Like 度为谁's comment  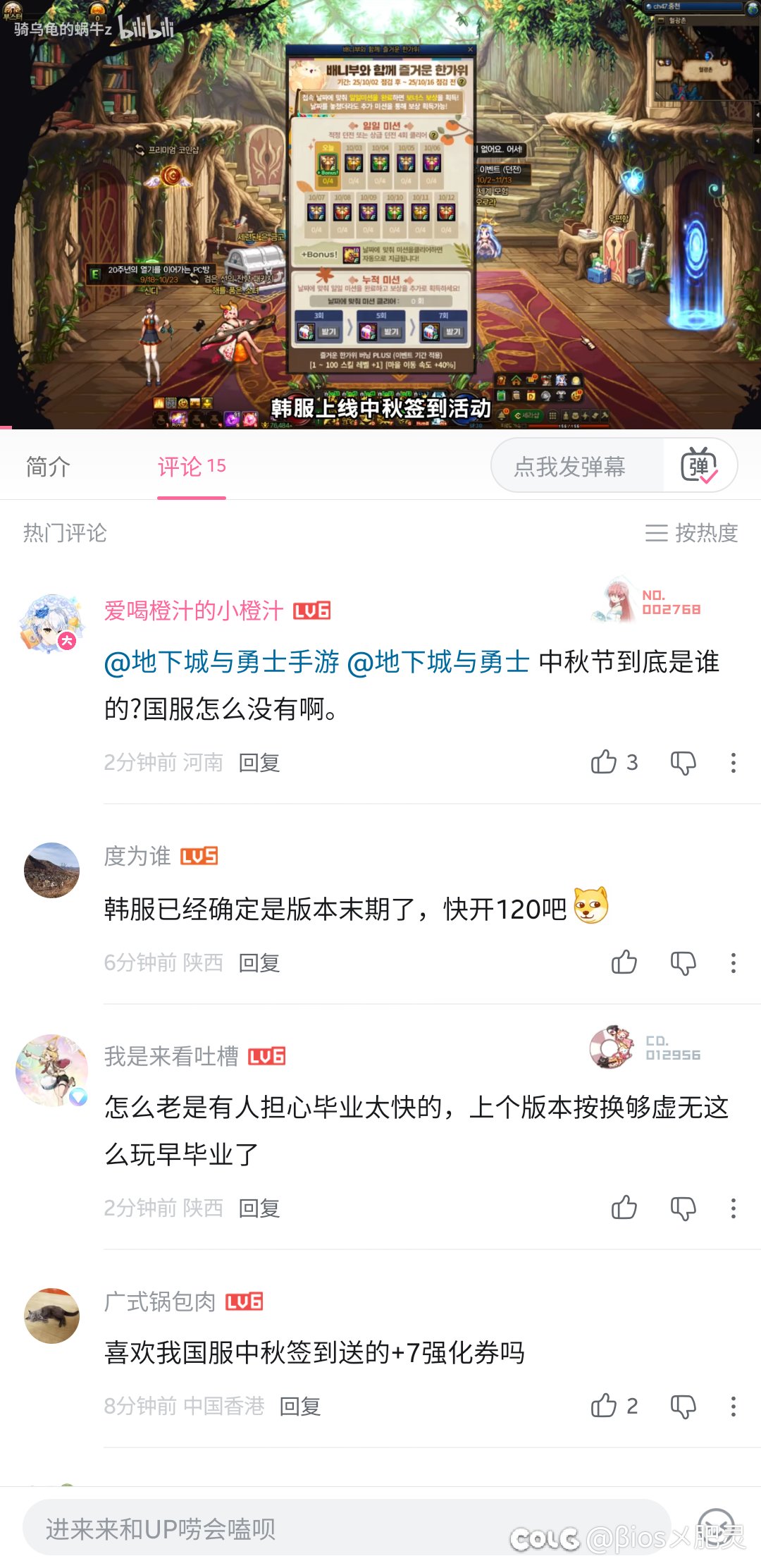[x=624, y=962]
